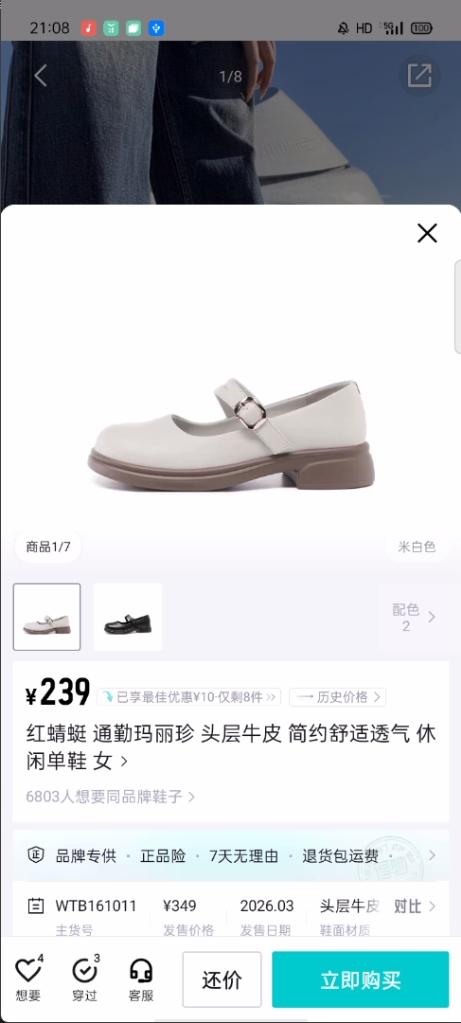Viewport: 461px width, 1023px height.
Task: Share this product via top-right icon
Action: coord(419,76)
